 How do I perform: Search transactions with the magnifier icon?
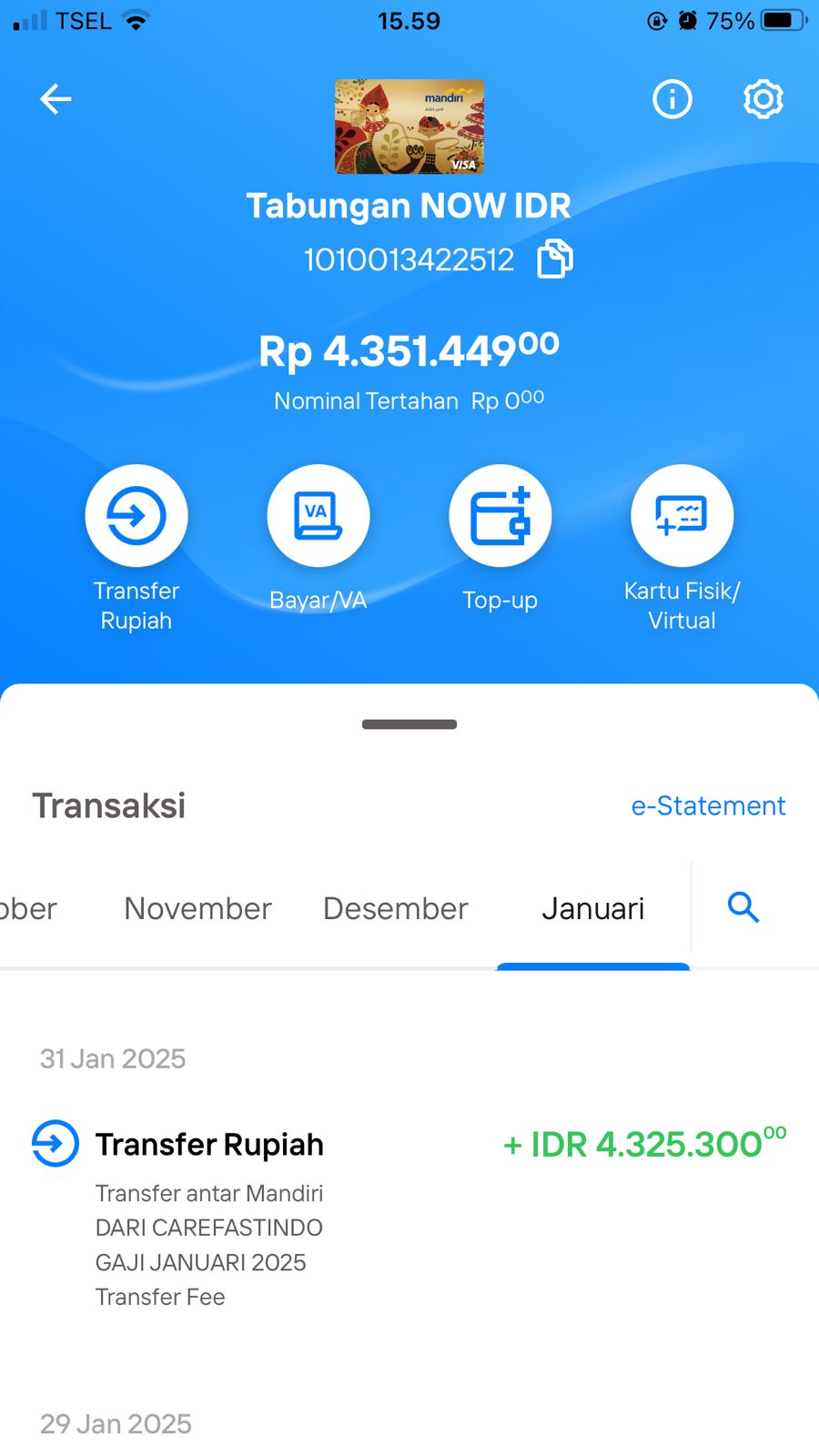(743, 907)
